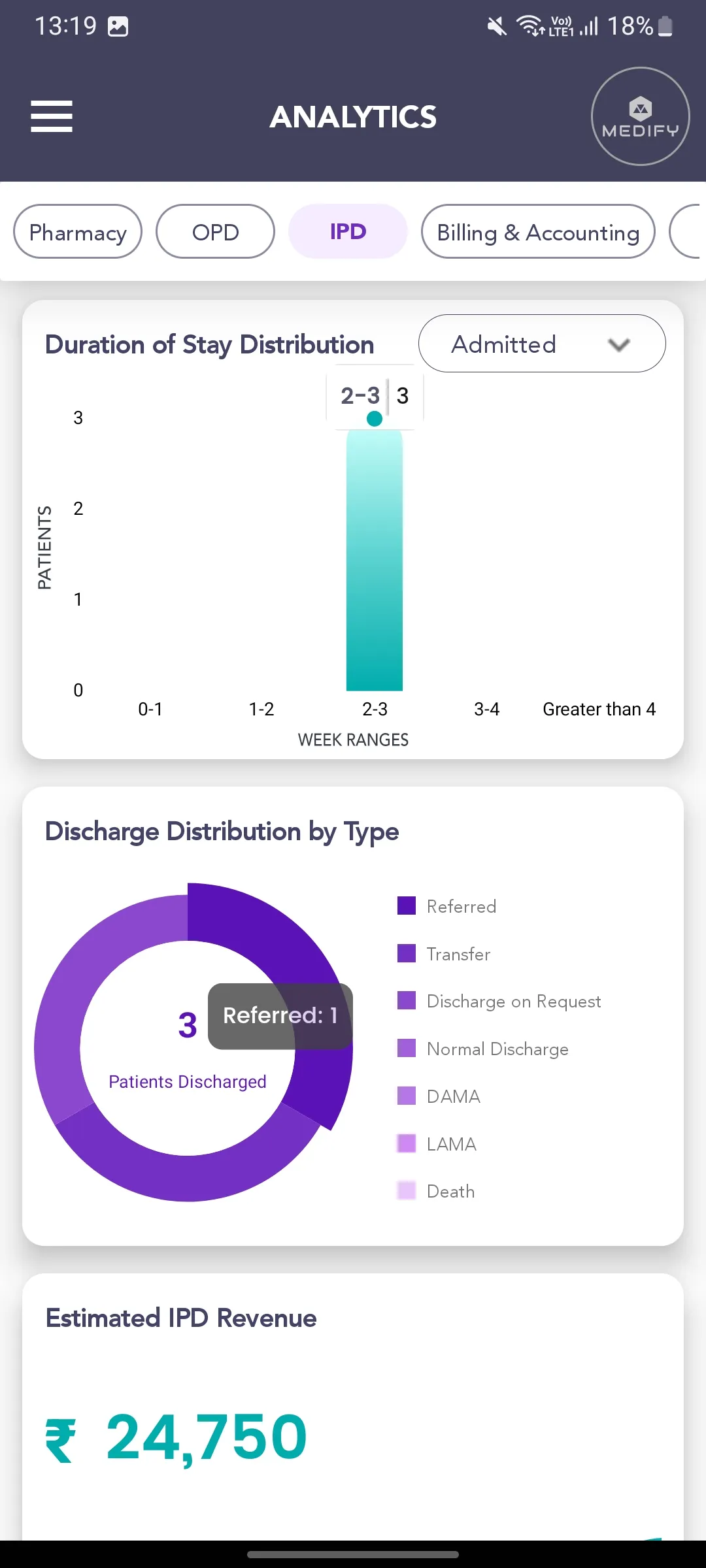Open the Billing & Accounting section
706x1568 pixels.
click(x=537, y=232)
